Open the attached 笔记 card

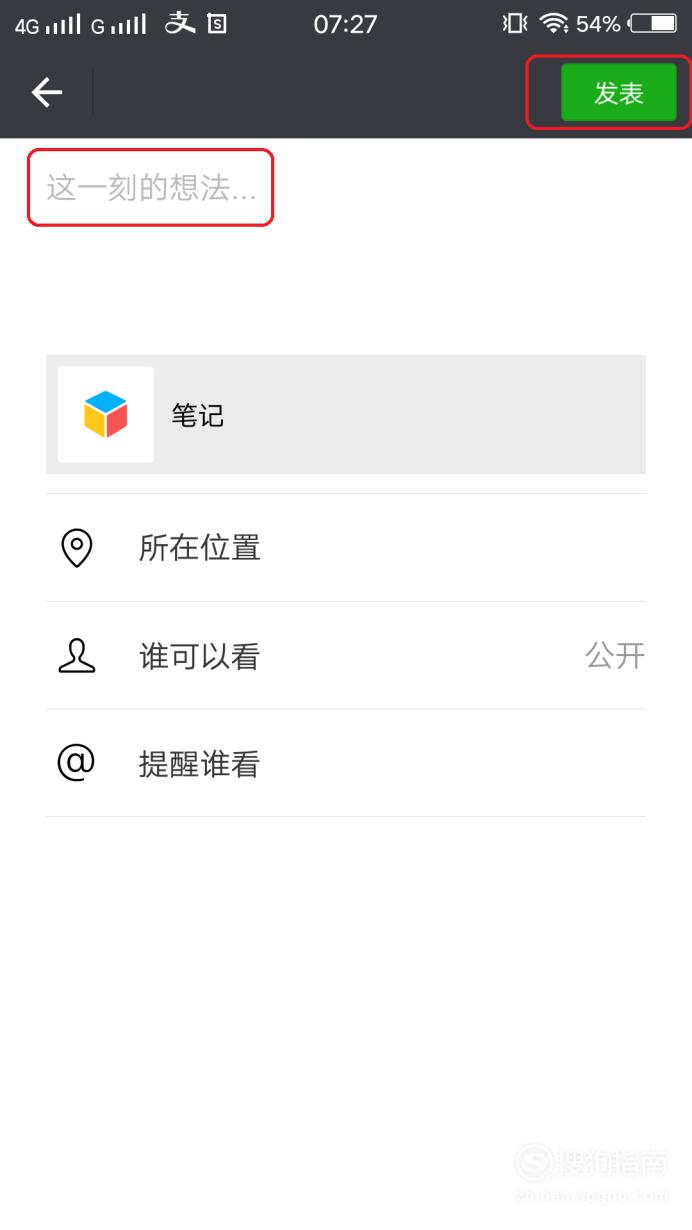pos(346,414)
